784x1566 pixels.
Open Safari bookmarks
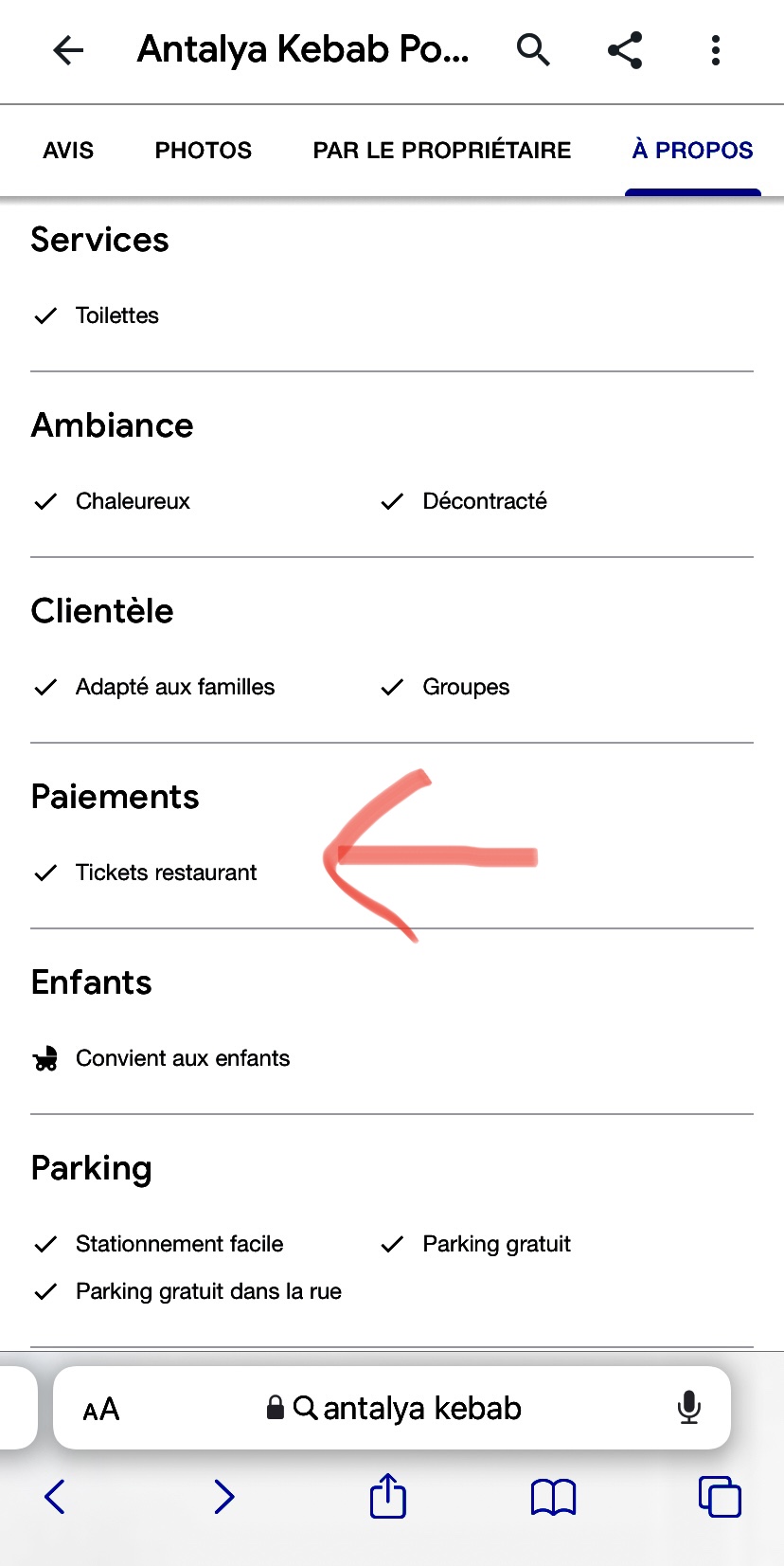554,1497
